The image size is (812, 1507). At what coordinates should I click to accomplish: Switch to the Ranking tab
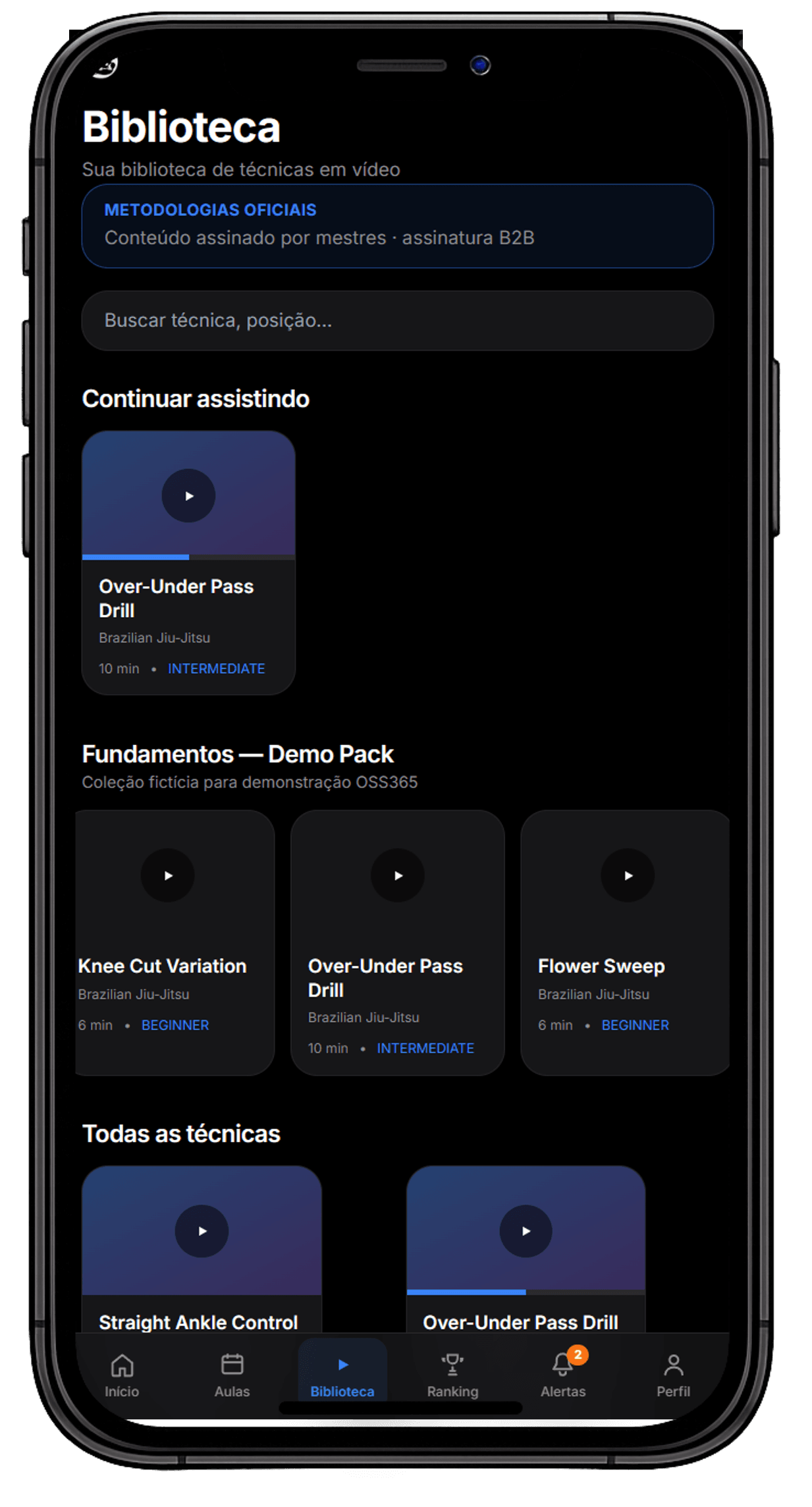point(452,1375)
